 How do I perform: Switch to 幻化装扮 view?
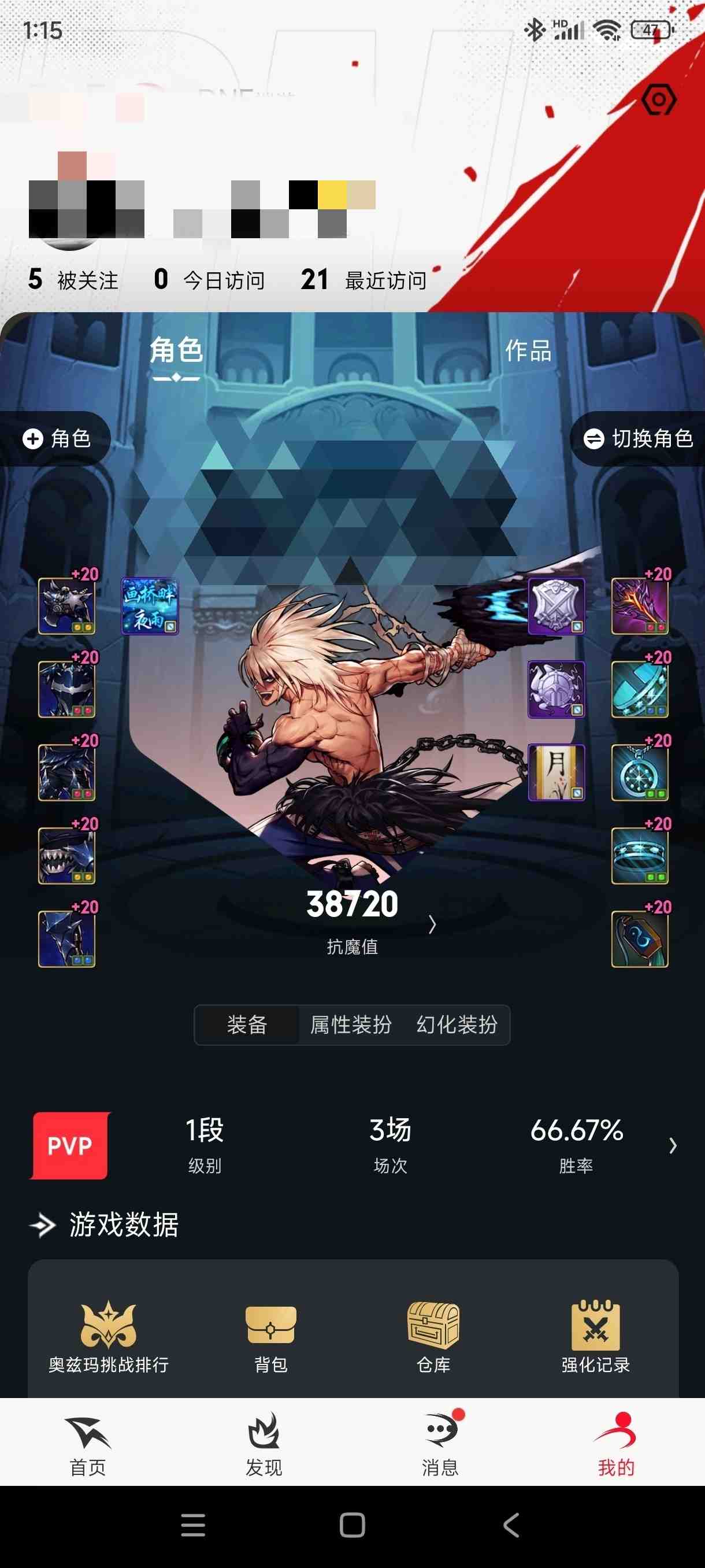point(456,1025)
